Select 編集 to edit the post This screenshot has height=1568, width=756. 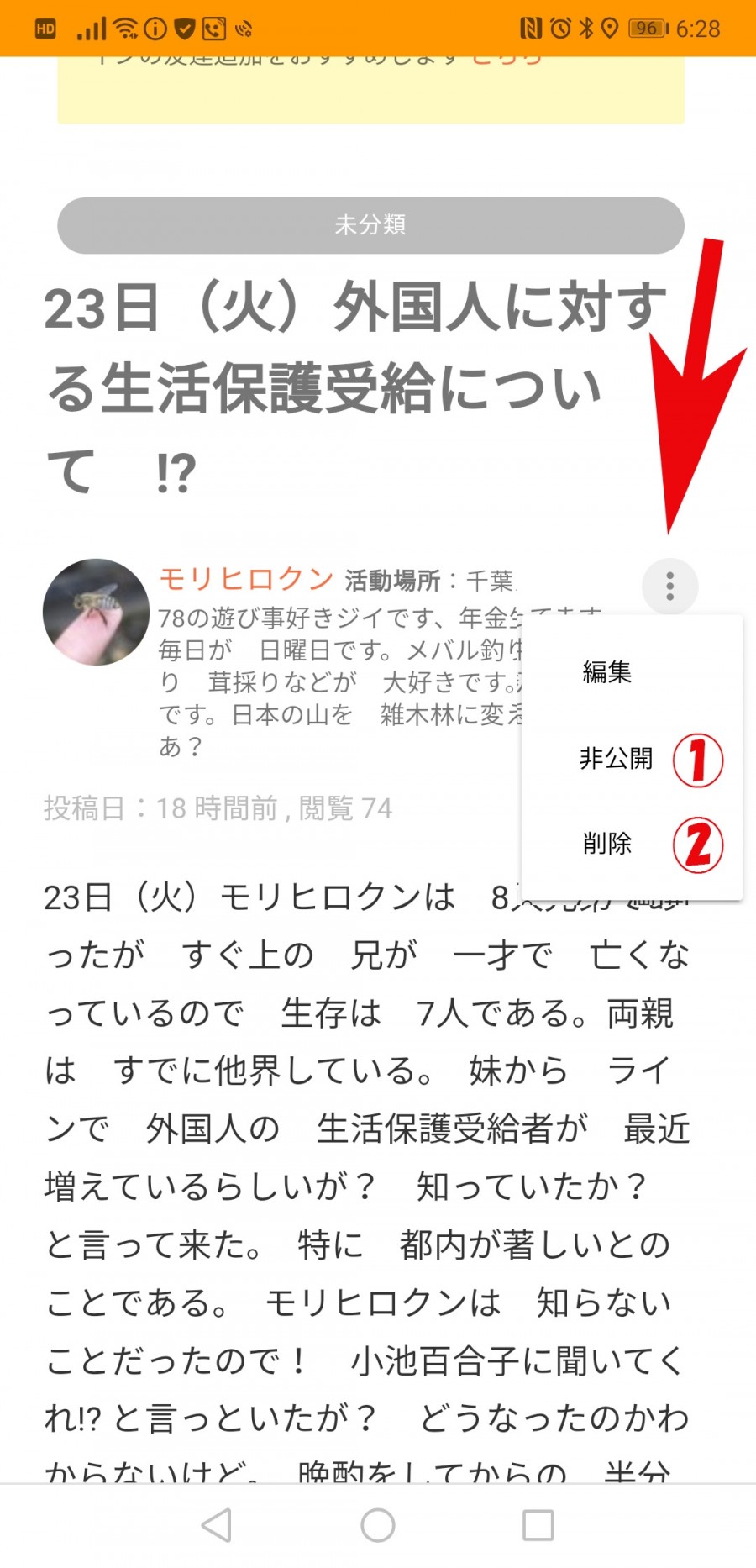(607, 671)
